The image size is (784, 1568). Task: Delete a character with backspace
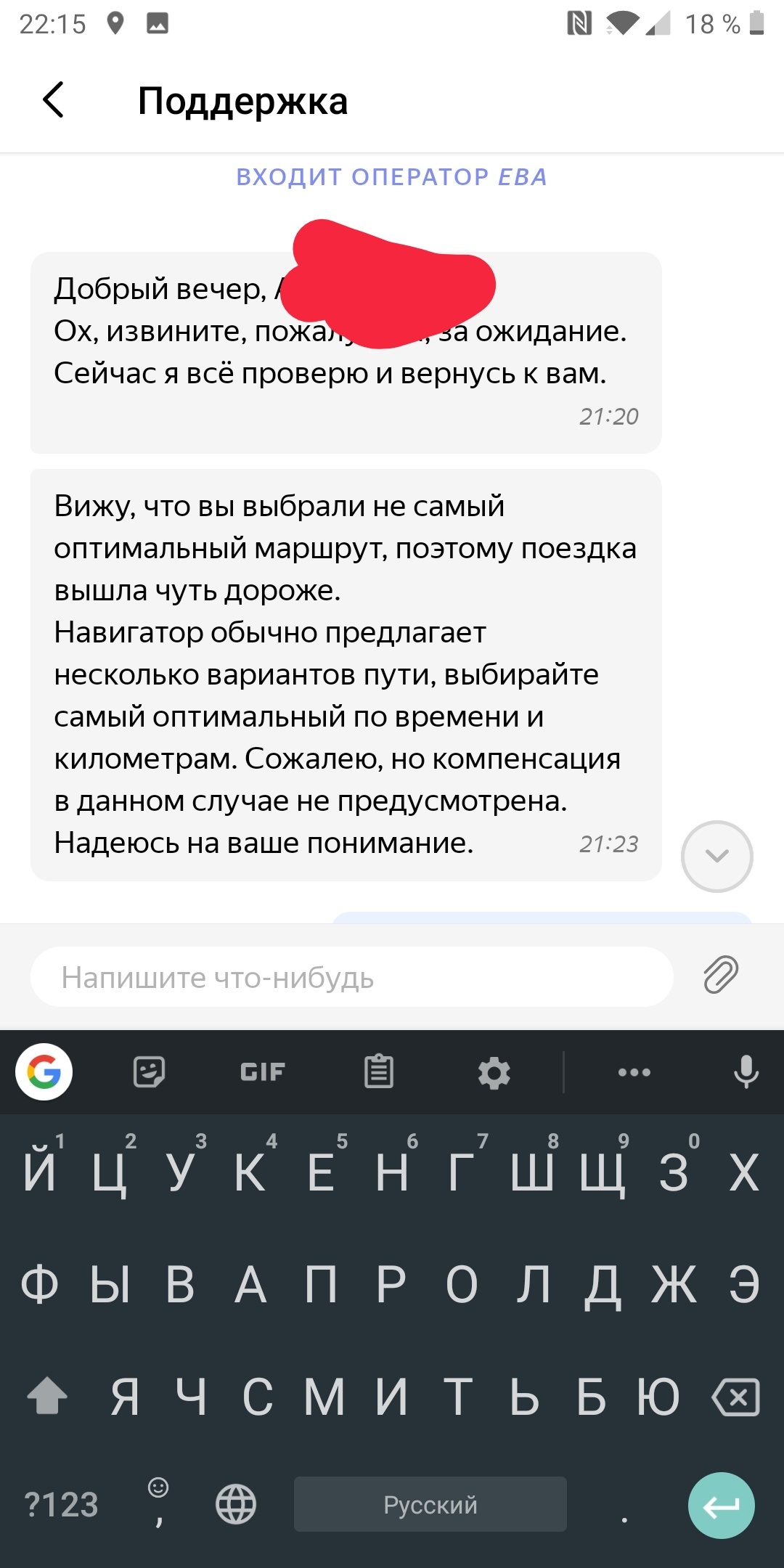pyautogui.click(x=736, y=1397)
